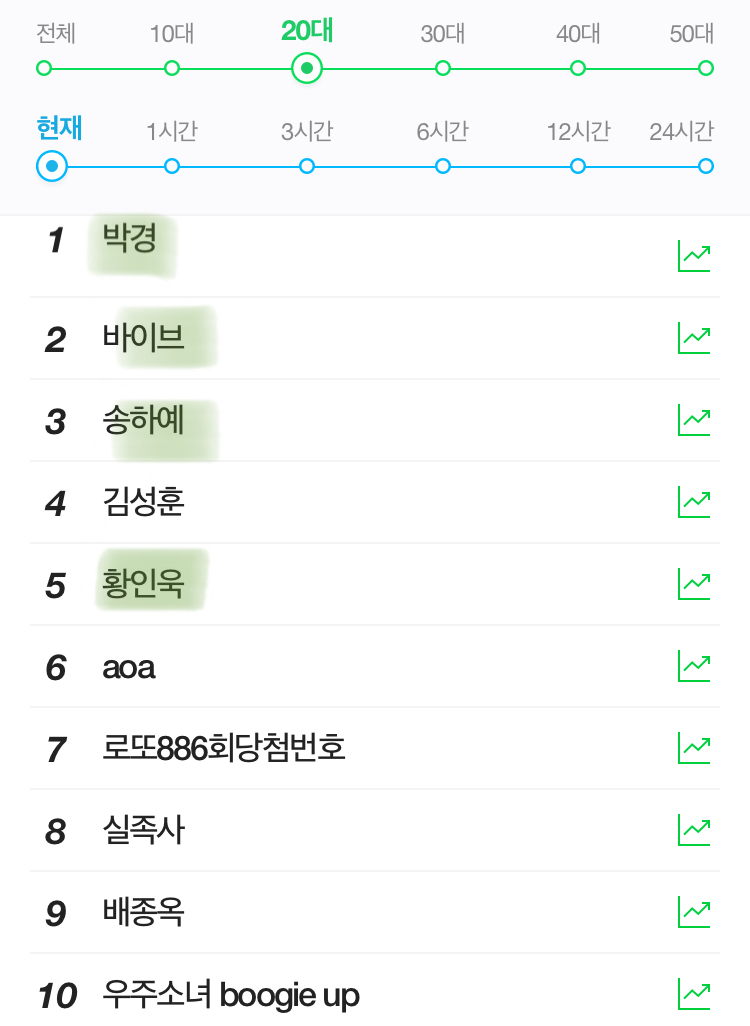
Task: Pick the 6시간 point on the timeline
Action: point(442,166)
